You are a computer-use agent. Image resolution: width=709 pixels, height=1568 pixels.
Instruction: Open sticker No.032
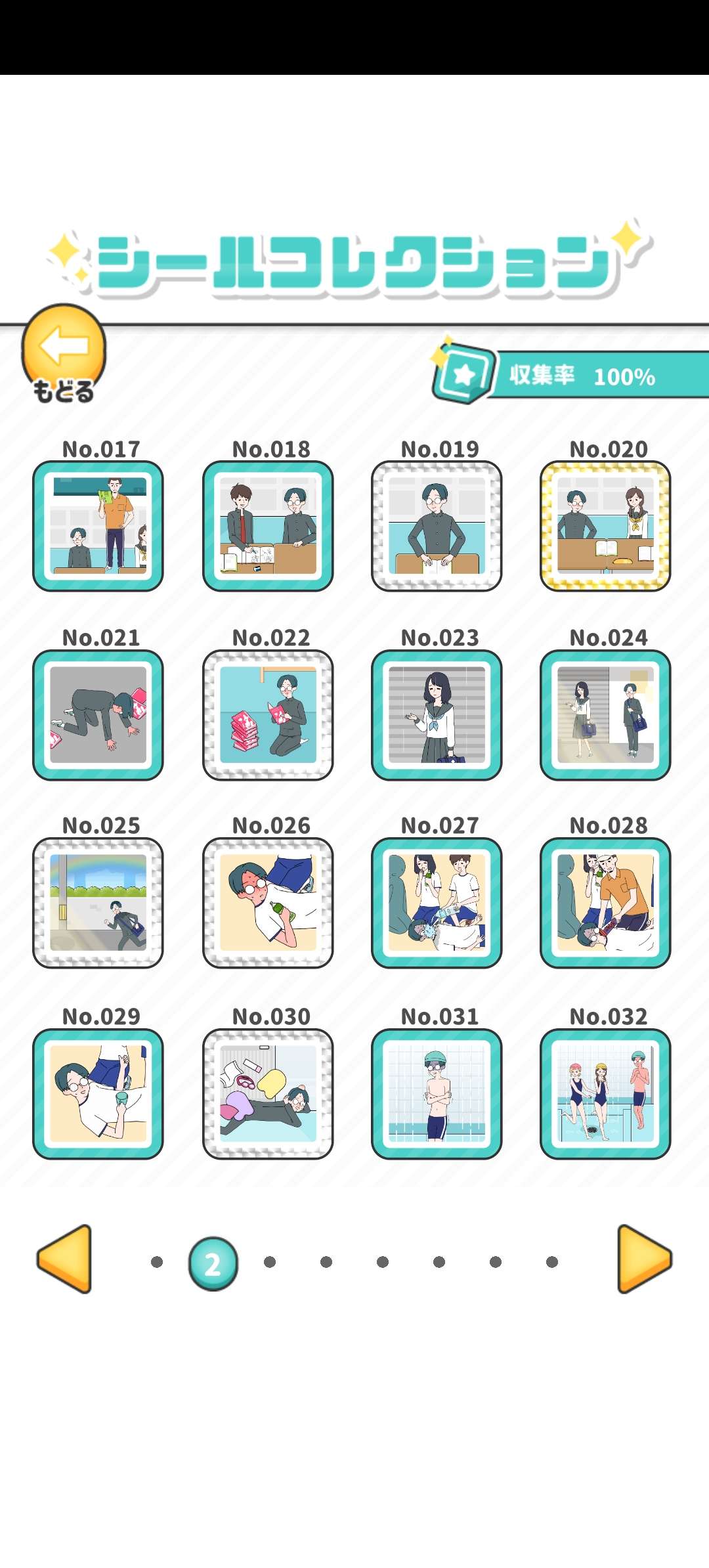(x=605, y=1093)
